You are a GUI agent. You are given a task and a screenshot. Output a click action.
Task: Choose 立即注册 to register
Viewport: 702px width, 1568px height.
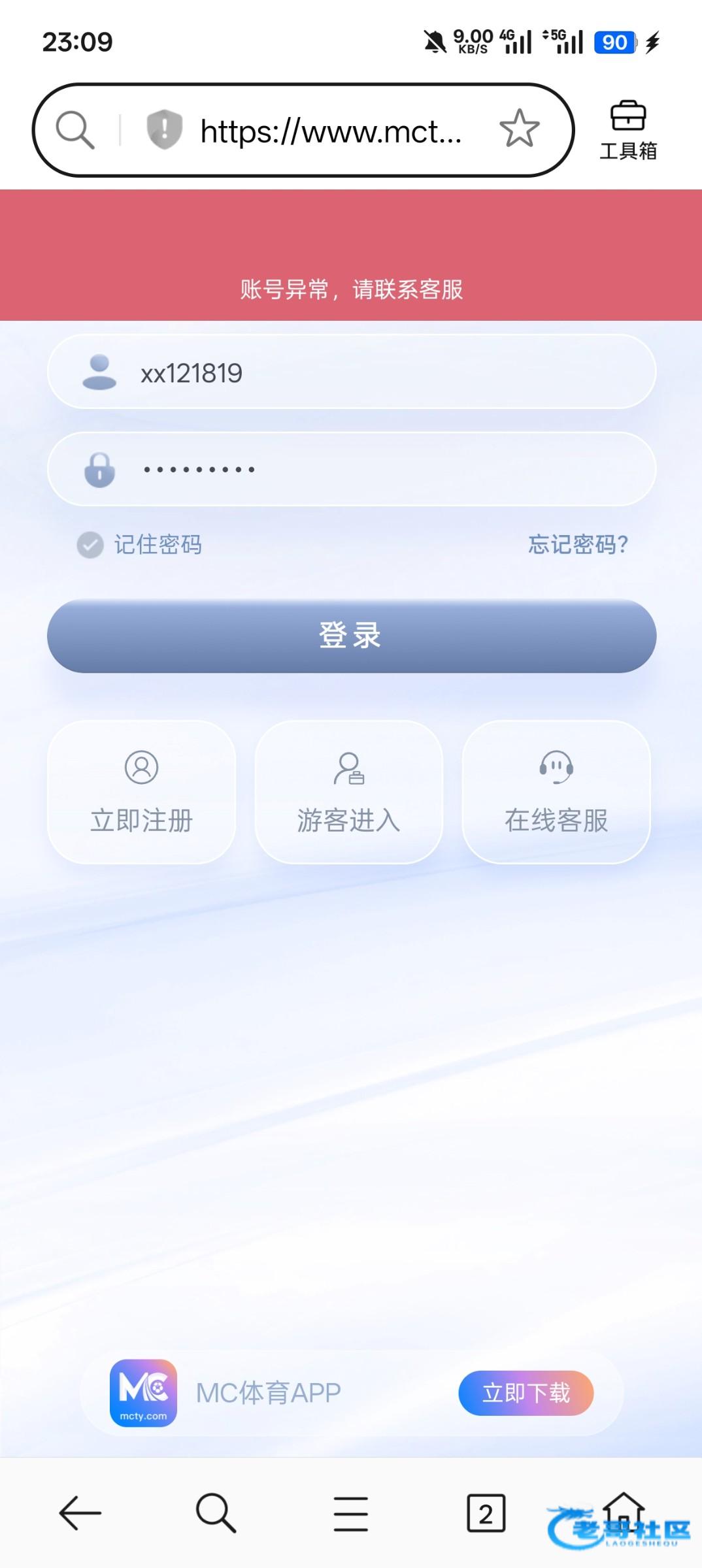[142, 792]
